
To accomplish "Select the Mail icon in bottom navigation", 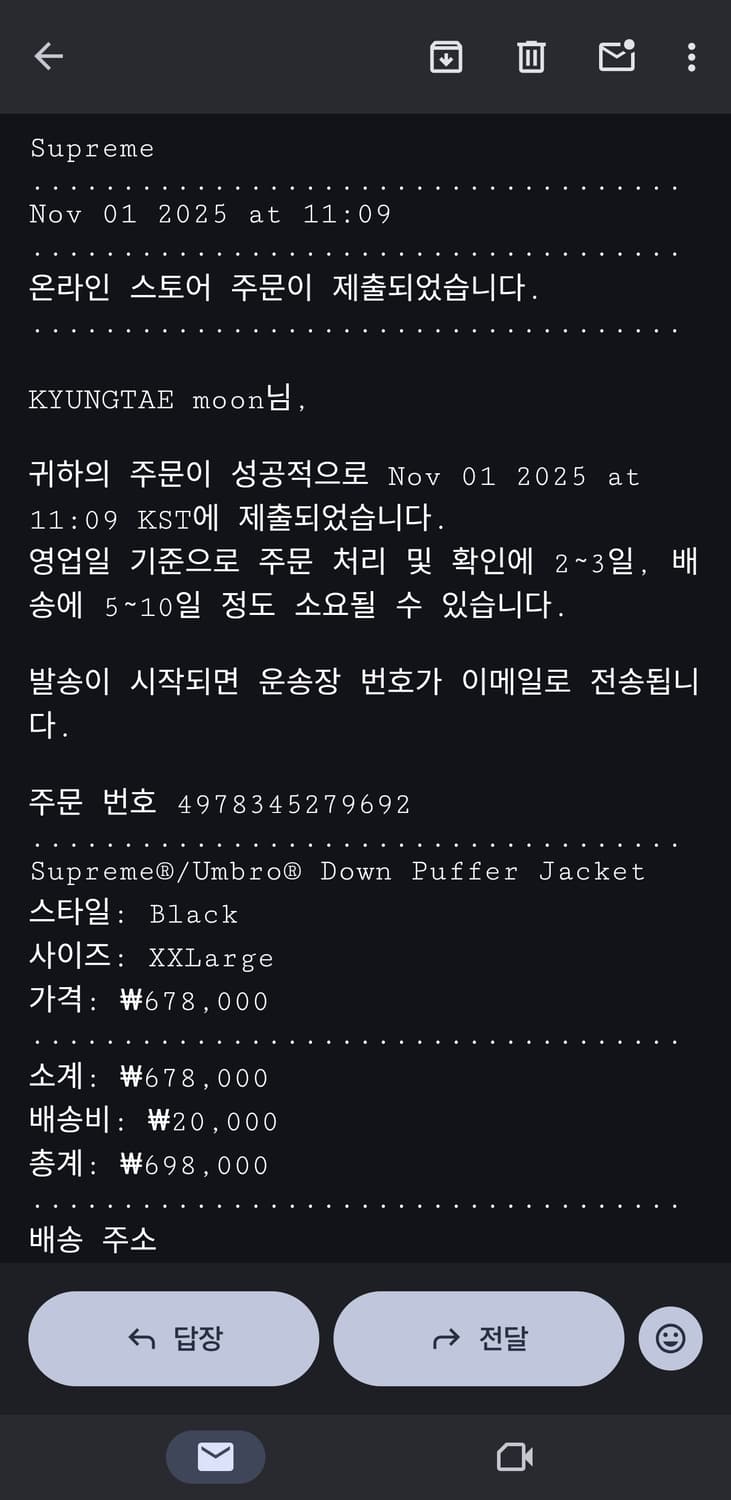I will point(215,1456).
